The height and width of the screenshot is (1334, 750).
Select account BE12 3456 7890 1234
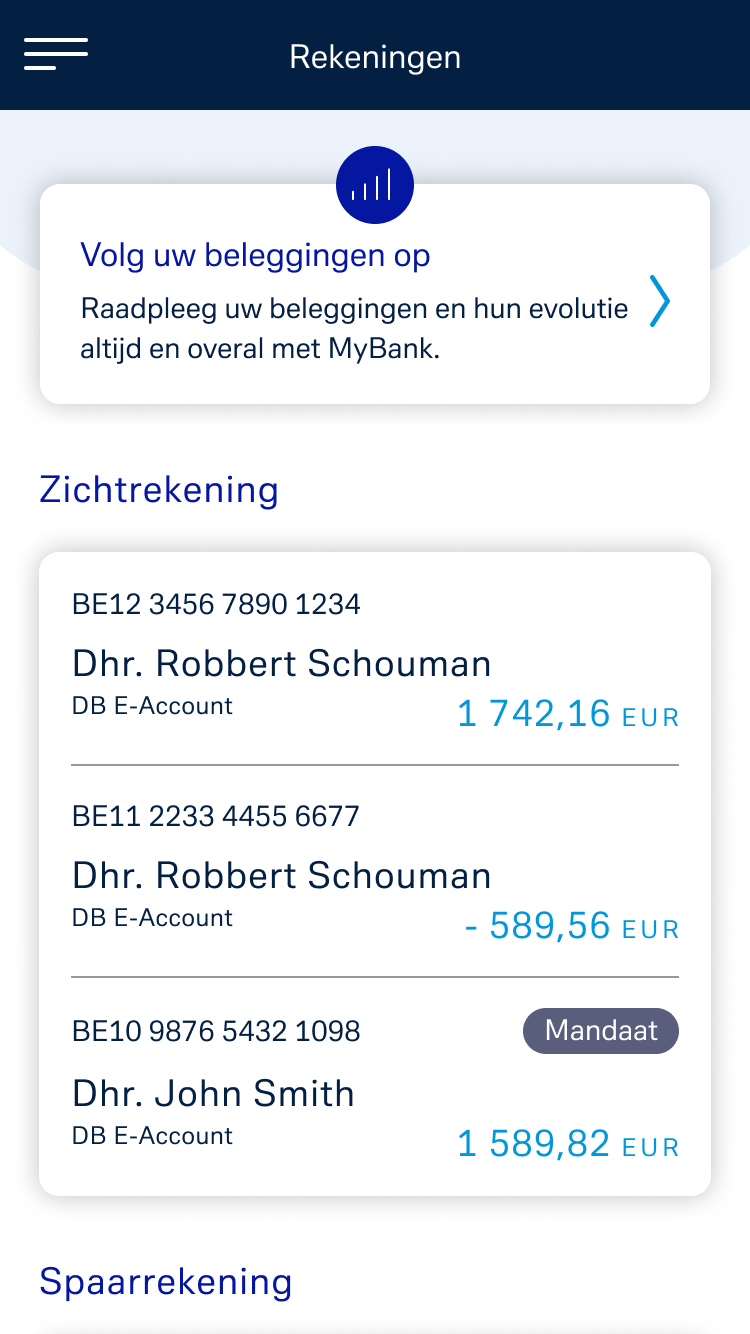coord(218,604)
